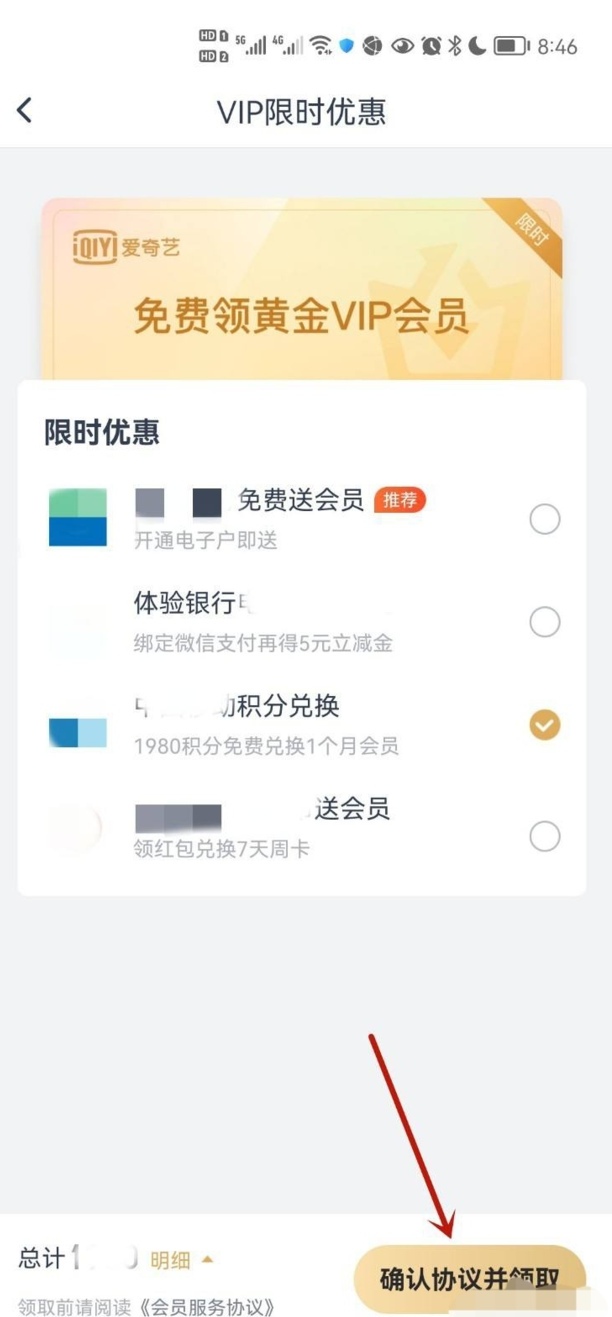Tap 确认协议并领取 button
The height and width of the screenshot is (1317, 612).
[x=470, y=1278]
